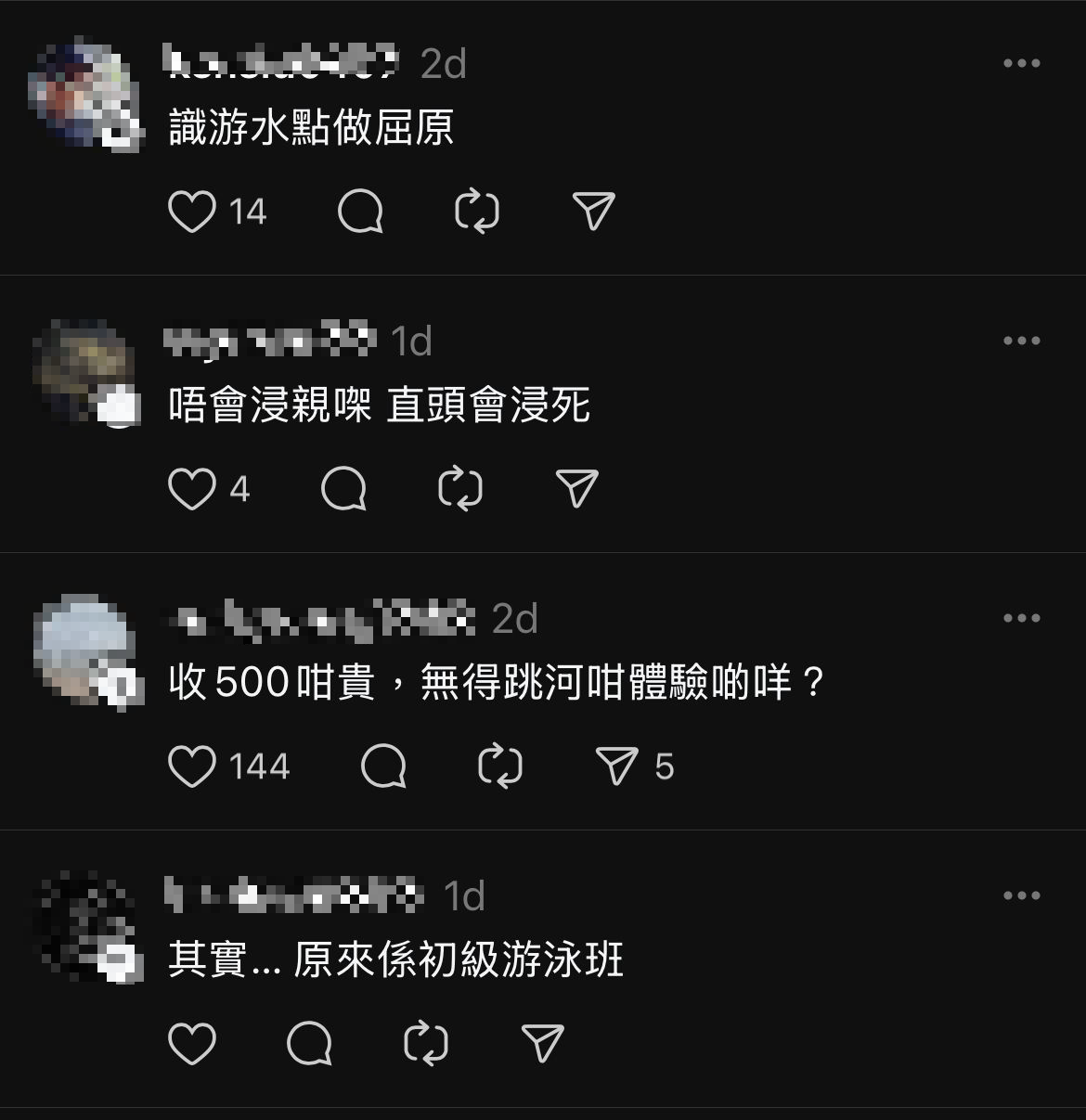The height and width of the screenshot is (1120, 1086).
Task: Open options menu for the first comment
Action: pos(1023,63)
